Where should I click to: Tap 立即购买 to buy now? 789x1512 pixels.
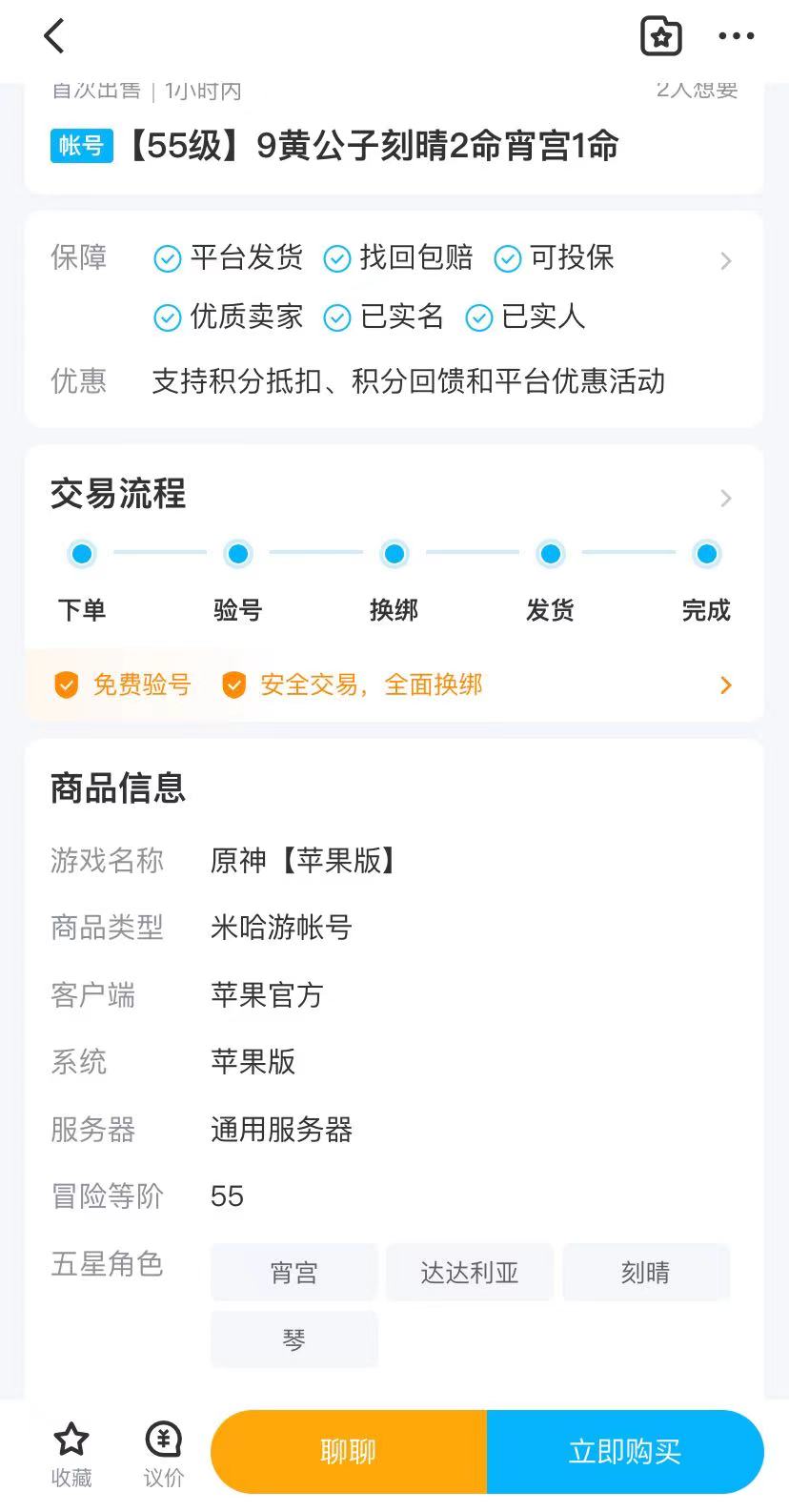[624, 1451]
